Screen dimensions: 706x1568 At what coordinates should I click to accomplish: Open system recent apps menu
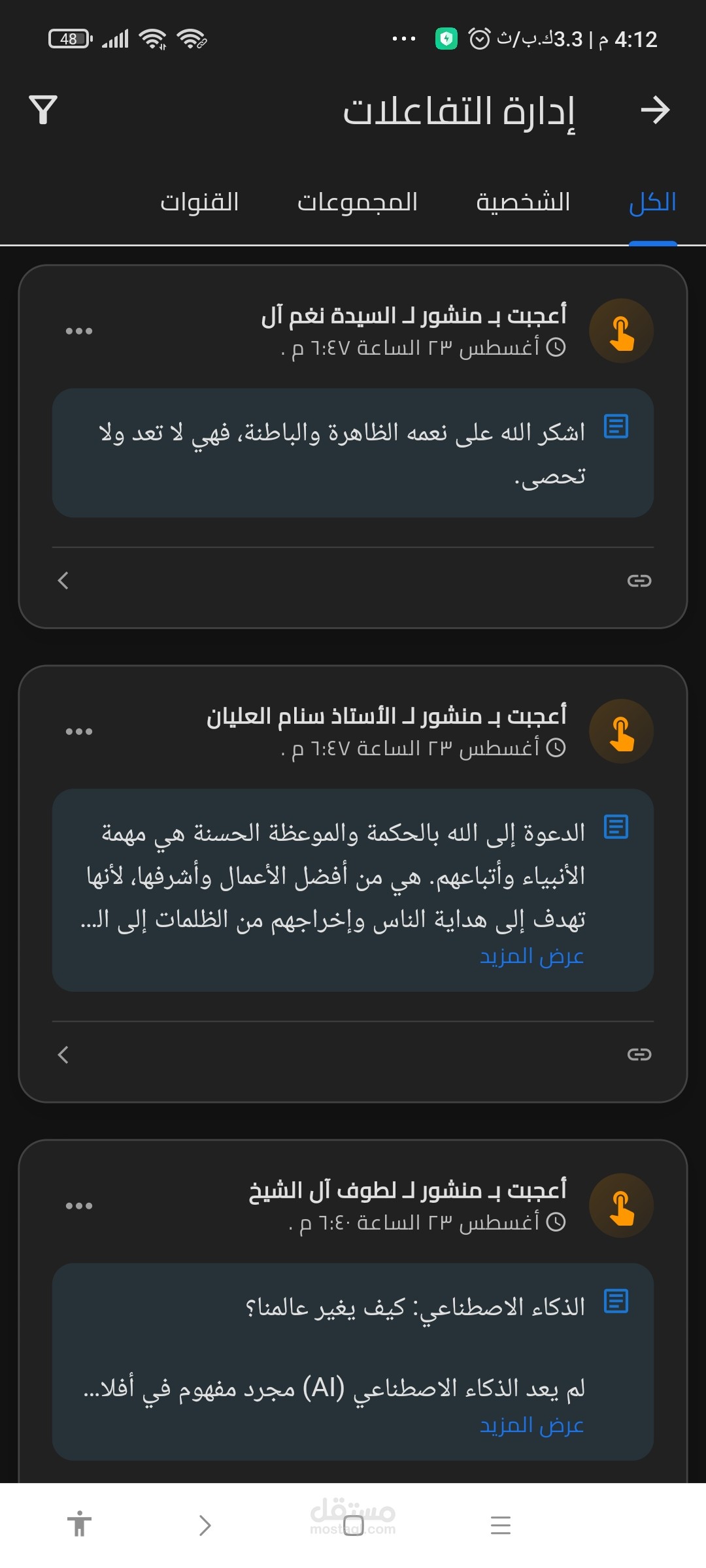[x=500, y=1526]
